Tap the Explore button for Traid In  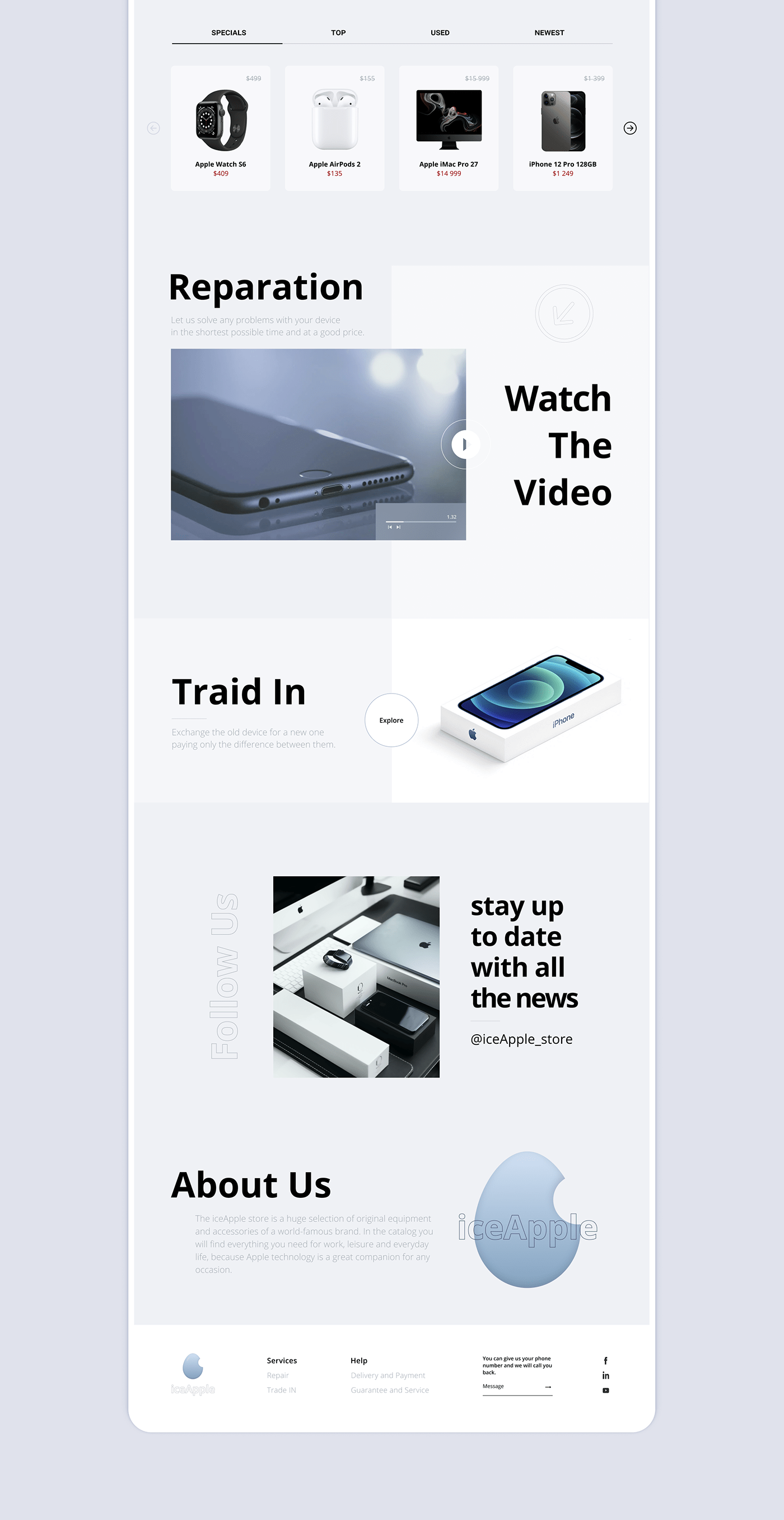click(x=391, y=720)
